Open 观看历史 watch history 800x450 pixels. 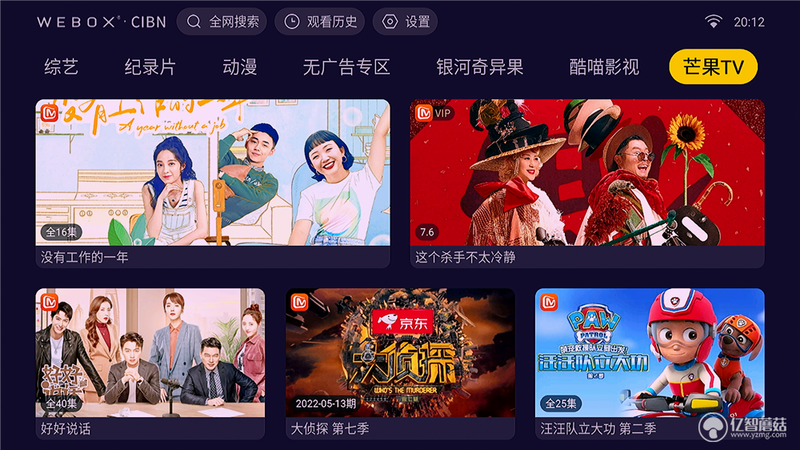coord(319,21)
